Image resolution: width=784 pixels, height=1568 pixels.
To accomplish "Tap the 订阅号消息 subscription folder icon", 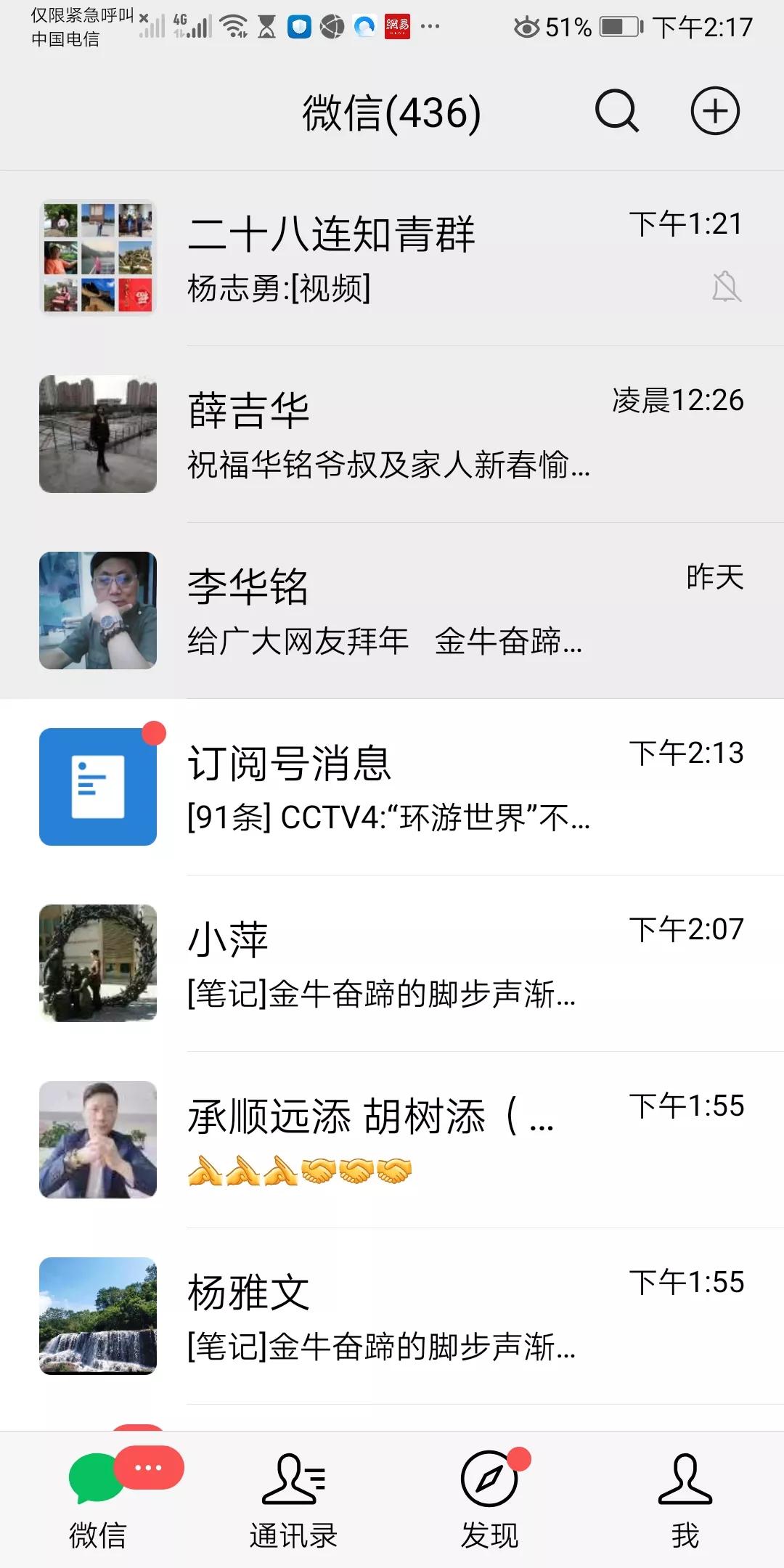I will coord(98,786).
